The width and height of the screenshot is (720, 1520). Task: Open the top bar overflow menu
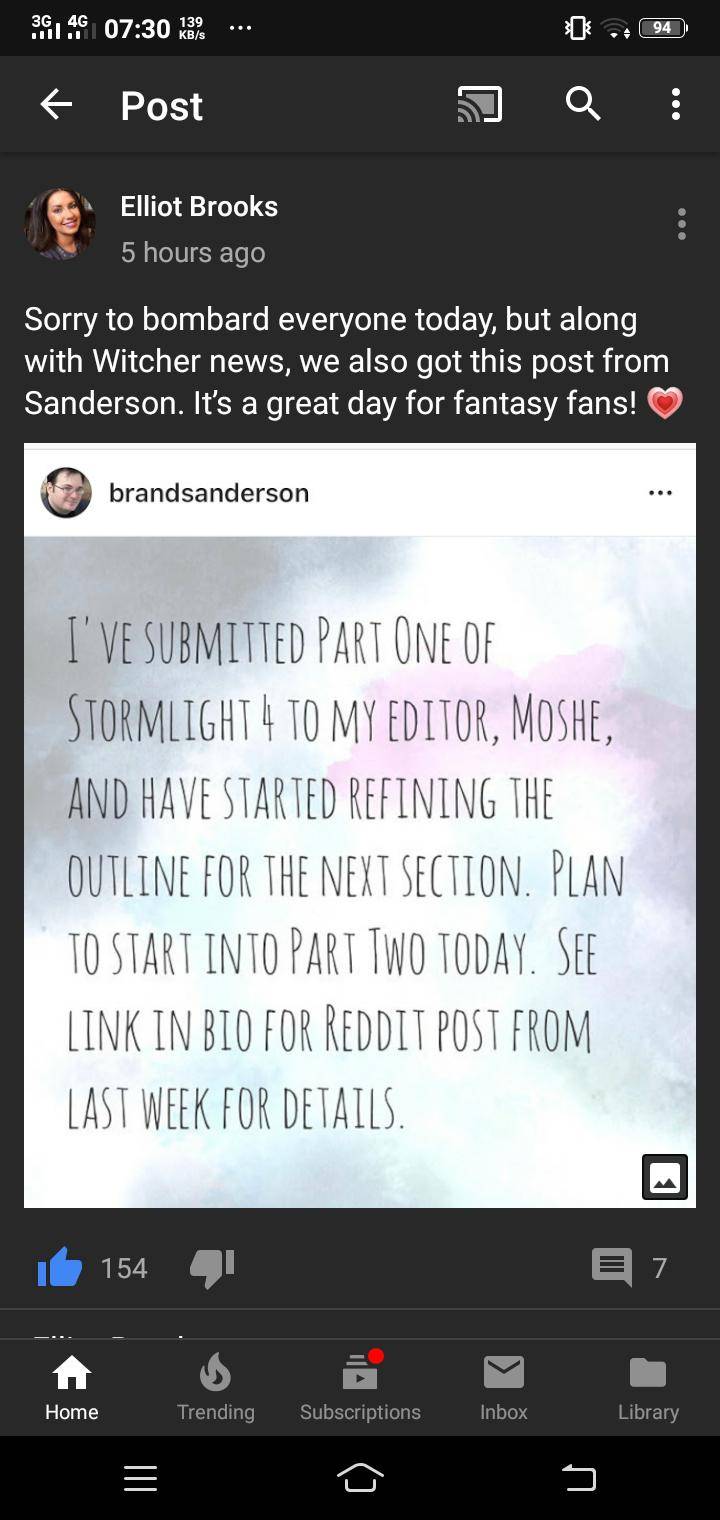click(676, 104)
